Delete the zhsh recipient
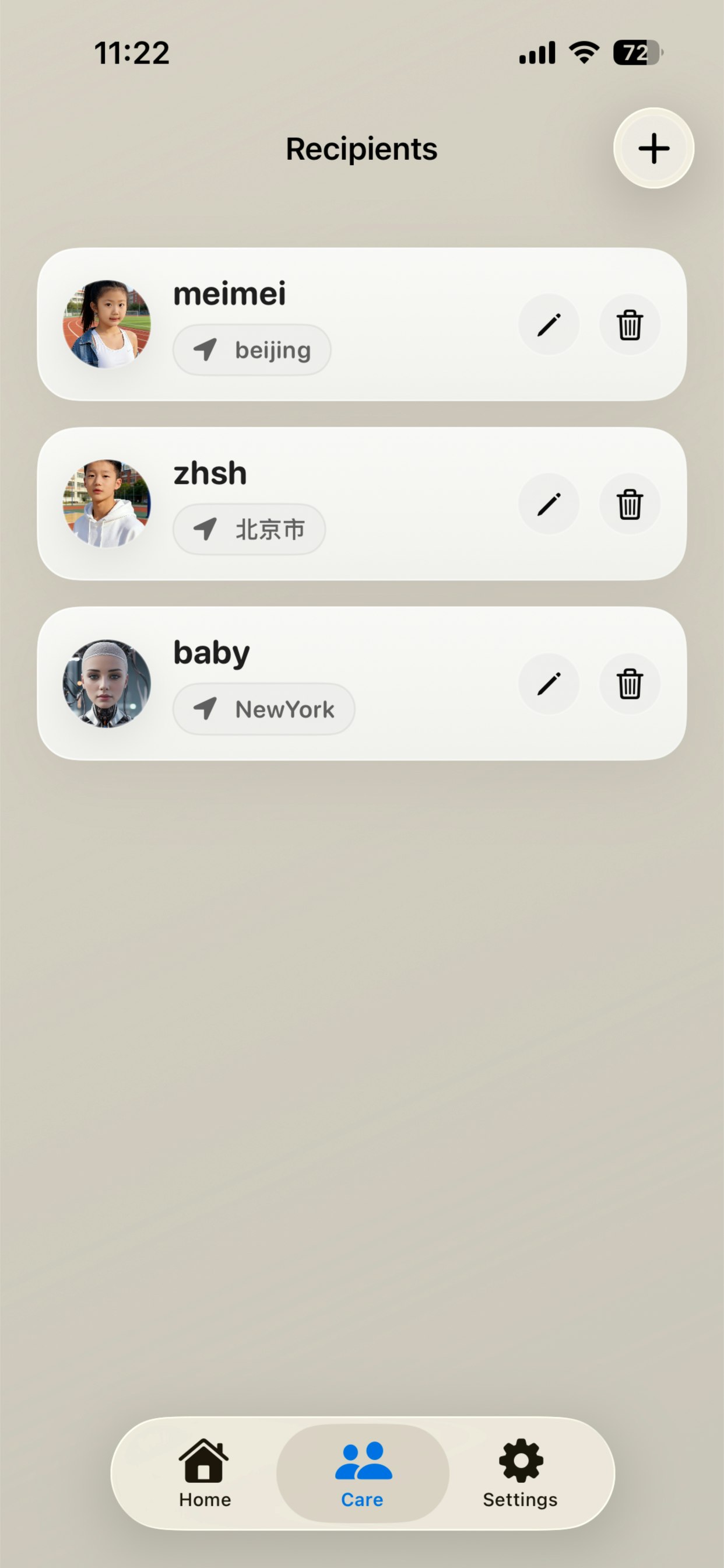Screen dimensions: 724x1568 coord(630,504)
